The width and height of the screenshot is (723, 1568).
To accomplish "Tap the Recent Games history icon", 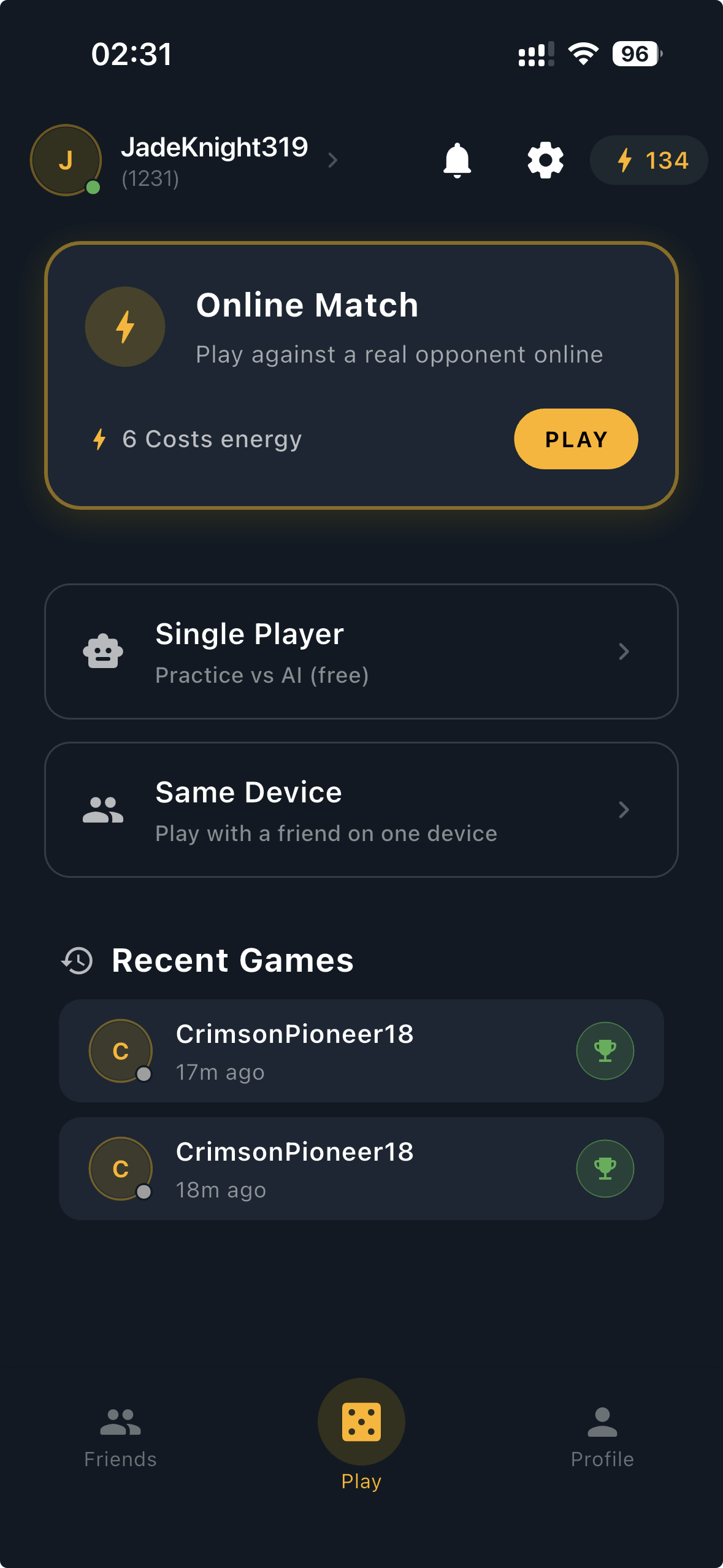I will coord(77,960).
